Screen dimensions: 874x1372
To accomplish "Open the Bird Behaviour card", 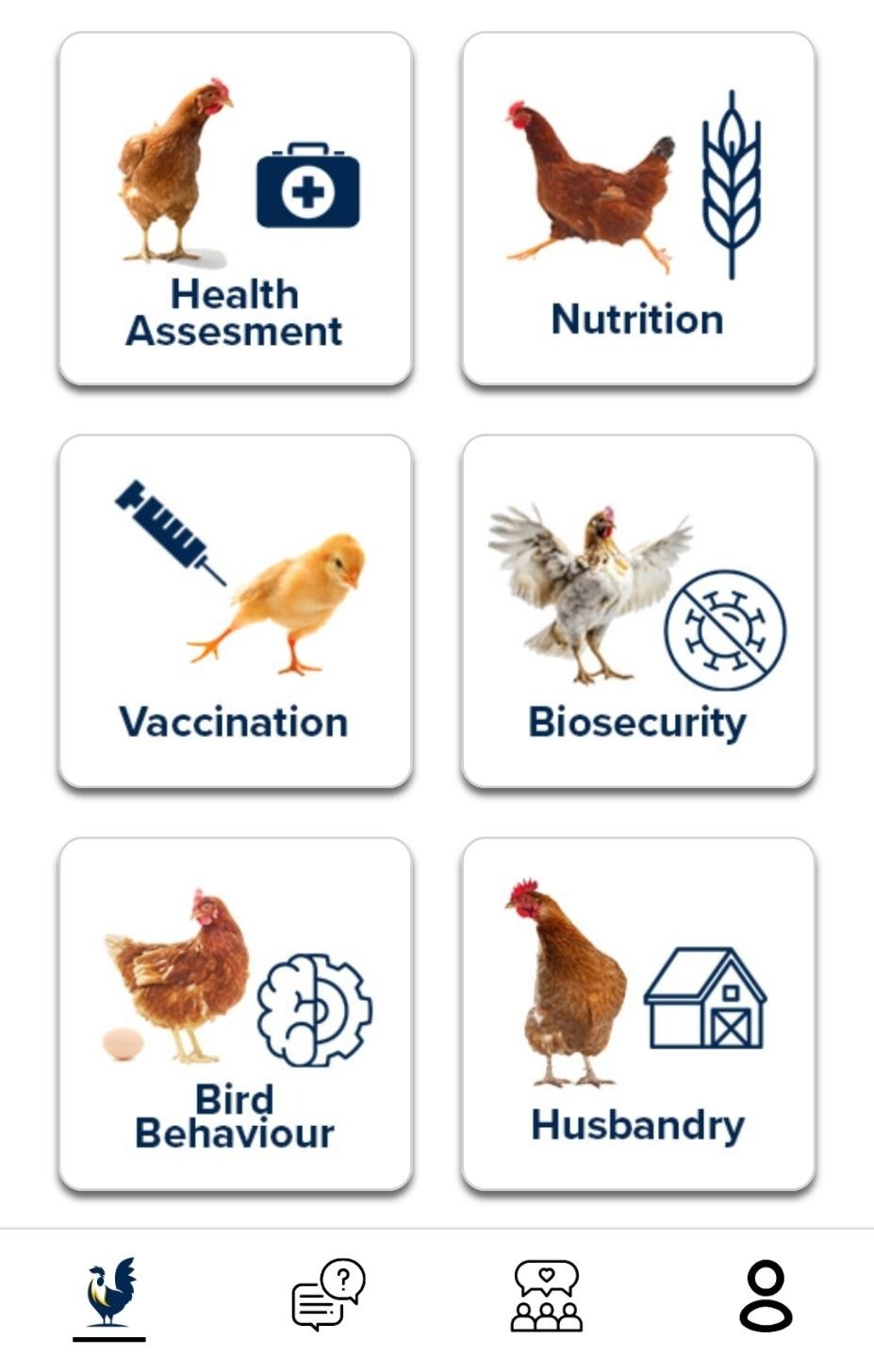I will 235,1013.
